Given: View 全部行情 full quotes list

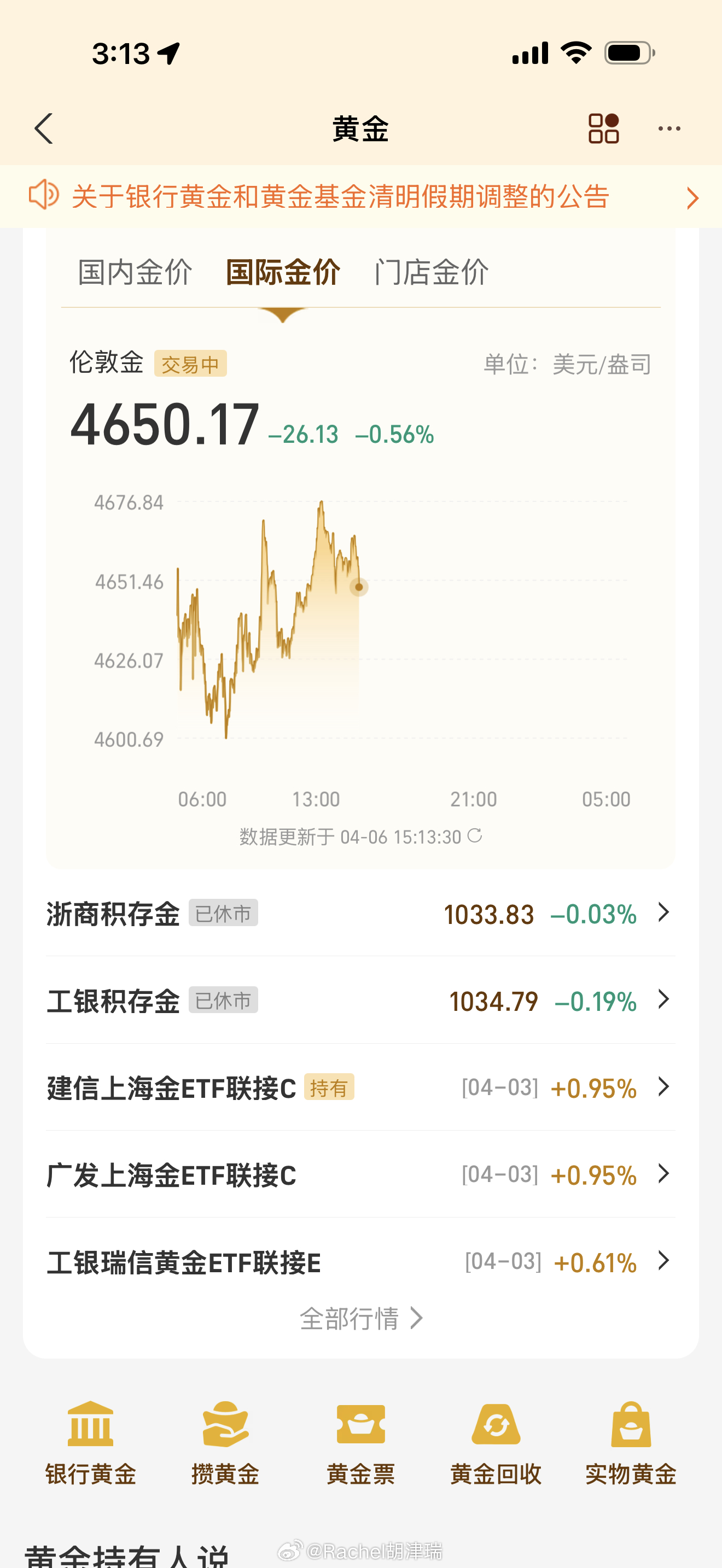Looking at the screenshot, I should 361,1319.
